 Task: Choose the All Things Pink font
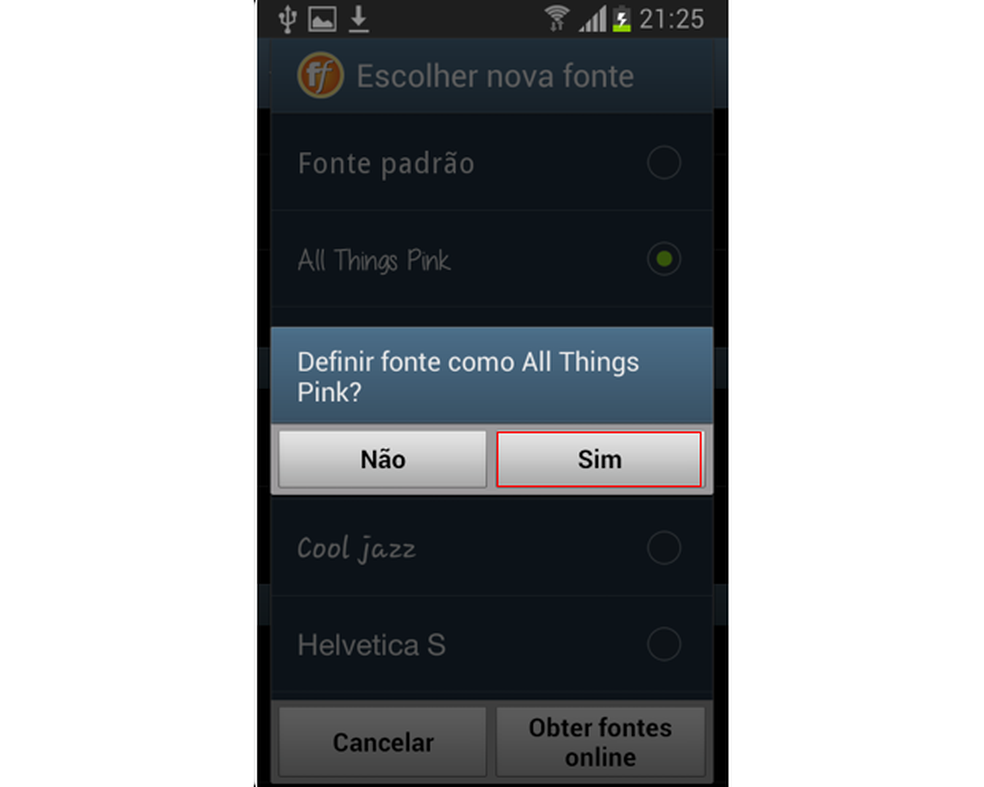click(490, 260)
